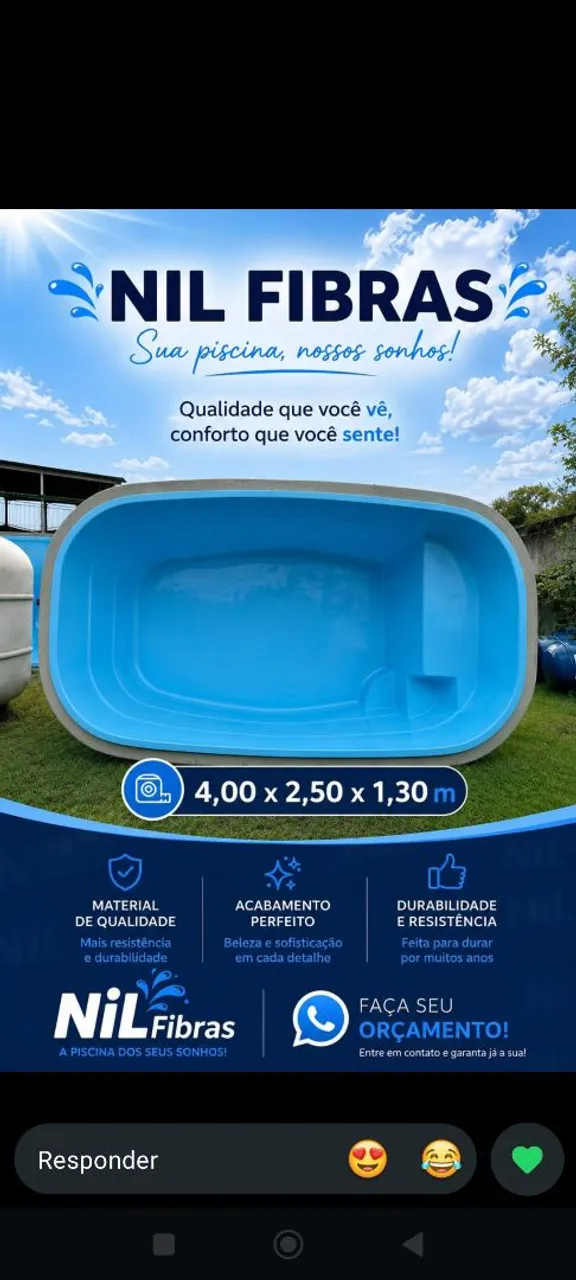Go back using the system back button
This screenshot has width=576, height=1280.
[412, 1244]
